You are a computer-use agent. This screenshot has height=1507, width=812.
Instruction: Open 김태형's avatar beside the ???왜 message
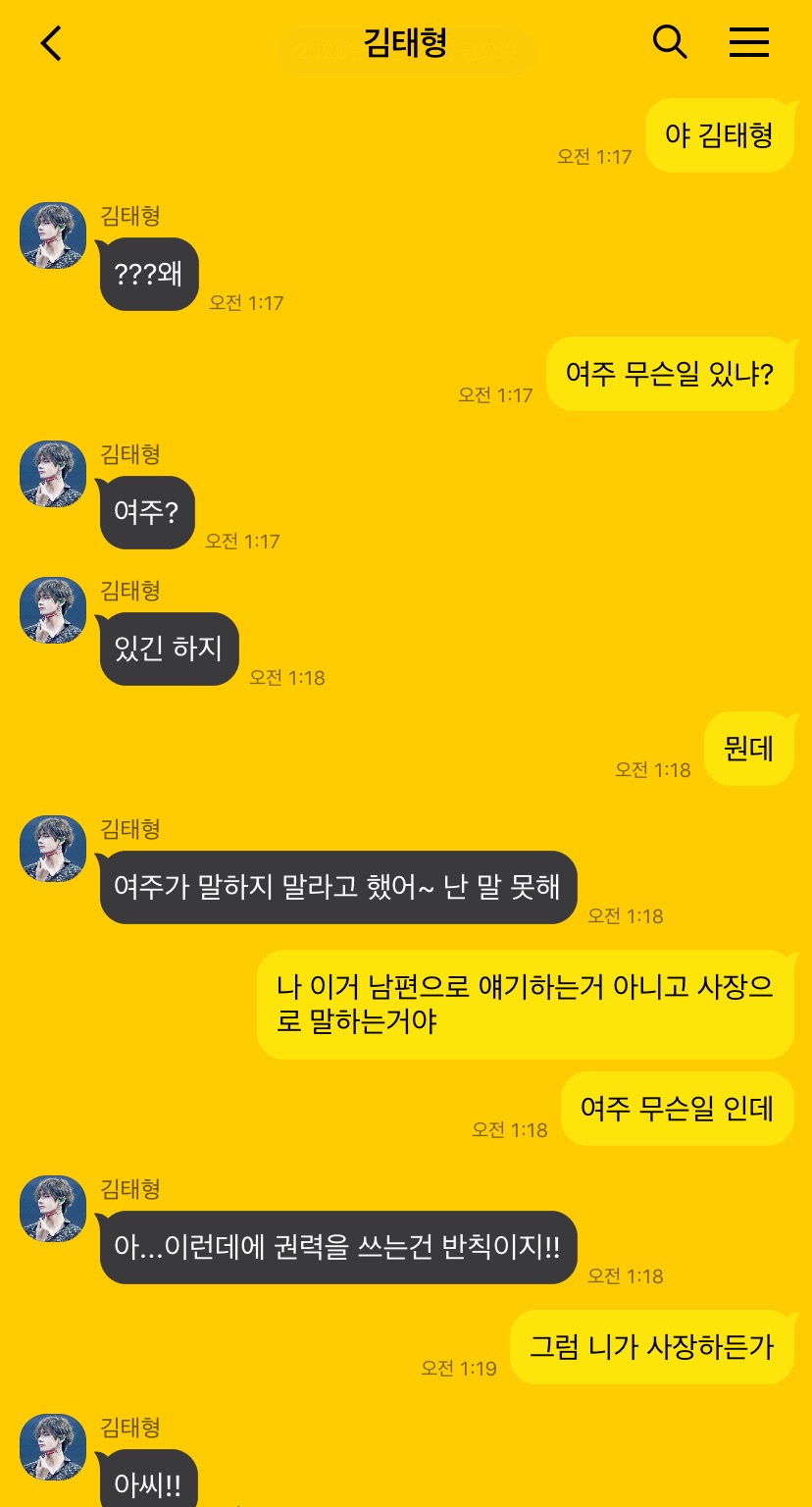(53, 235)
